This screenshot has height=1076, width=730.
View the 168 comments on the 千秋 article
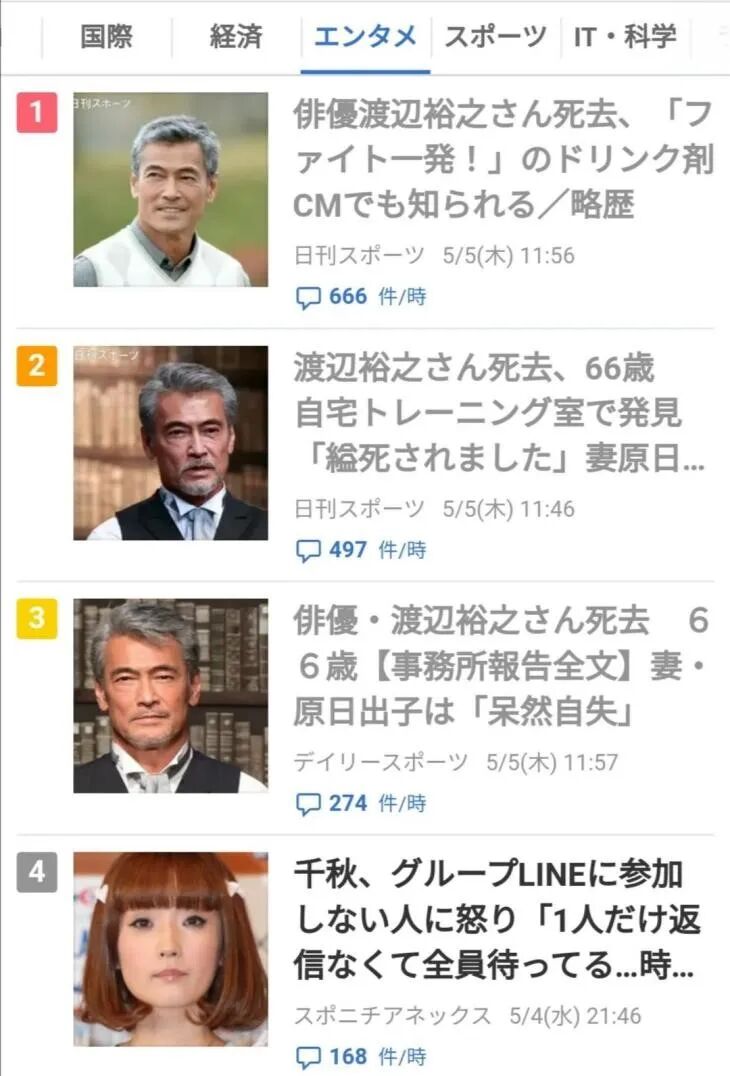click(x=360, y=1056)
